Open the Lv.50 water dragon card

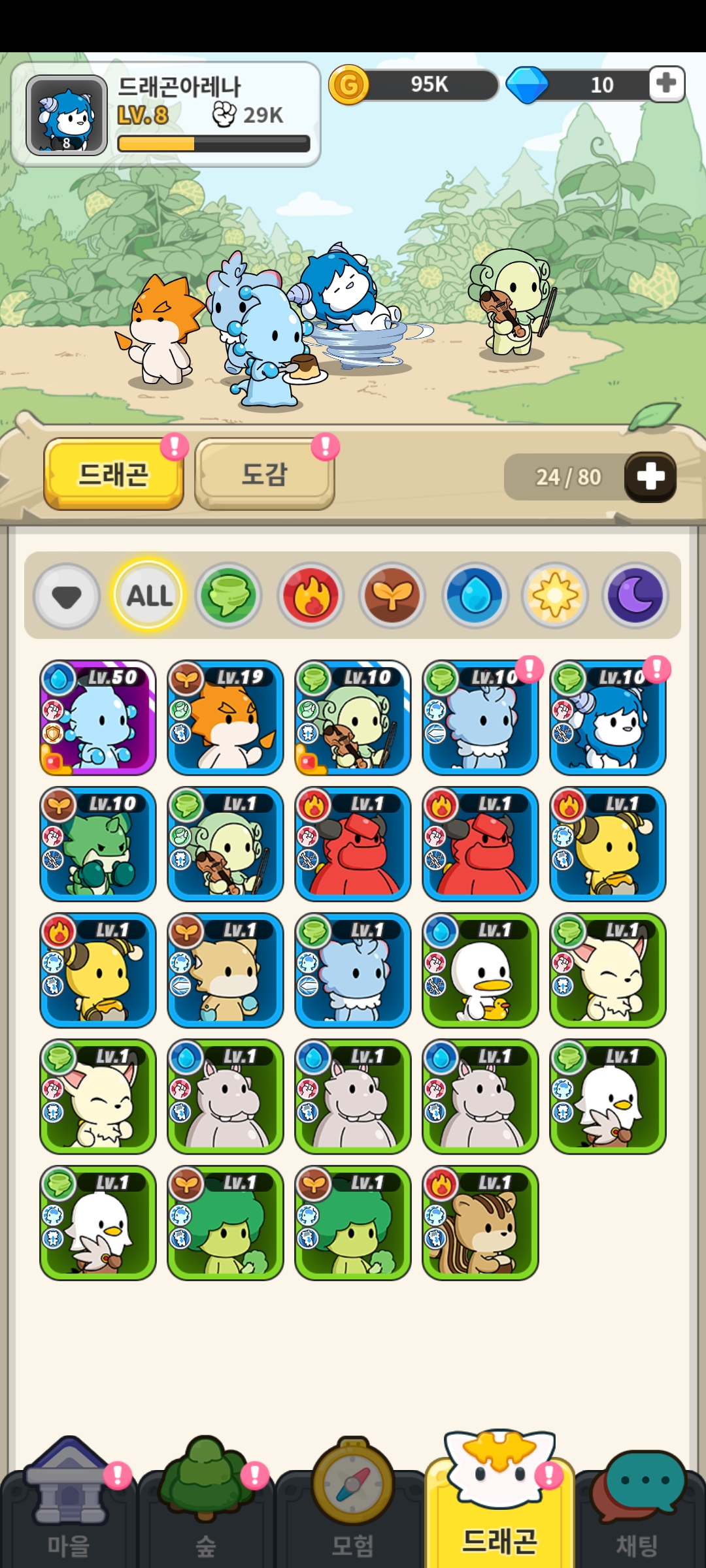[98, 717]
